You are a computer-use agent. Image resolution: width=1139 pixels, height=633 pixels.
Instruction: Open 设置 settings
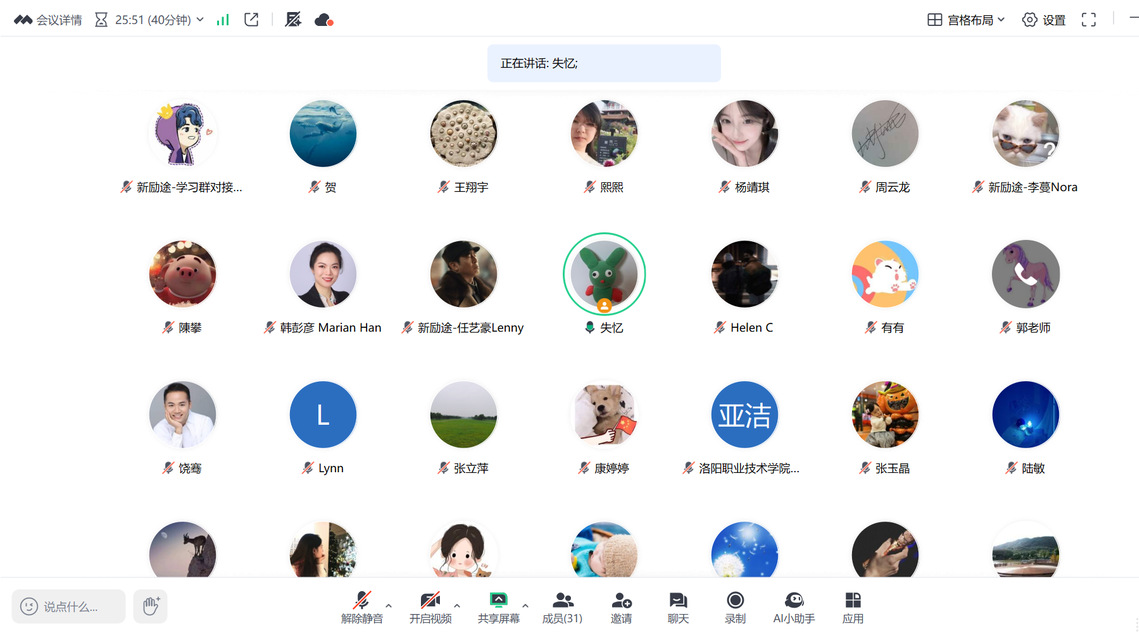(1043, 19)
